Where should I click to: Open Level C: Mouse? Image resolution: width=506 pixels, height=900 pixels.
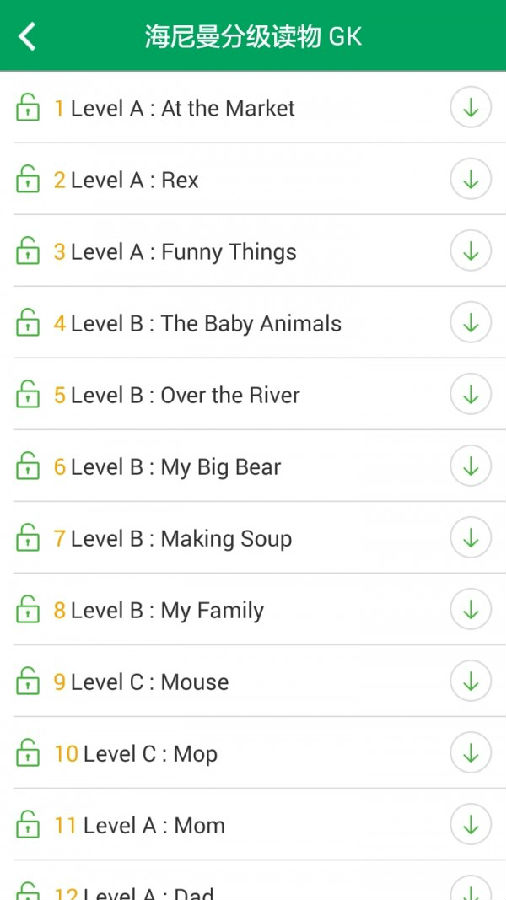[253, 681]
